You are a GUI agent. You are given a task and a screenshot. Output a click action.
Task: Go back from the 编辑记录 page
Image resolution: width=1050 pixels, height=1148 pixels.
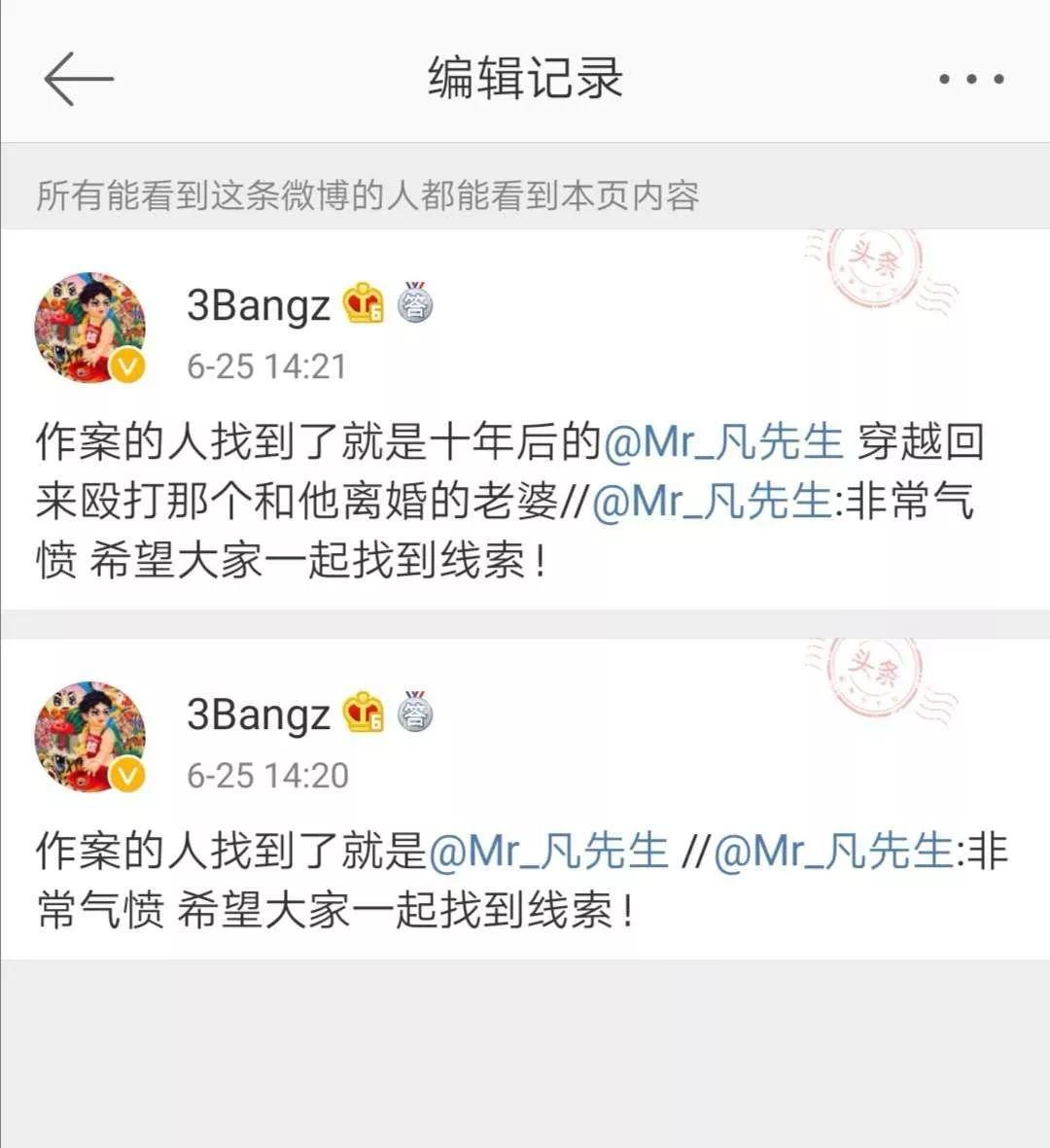78,79
